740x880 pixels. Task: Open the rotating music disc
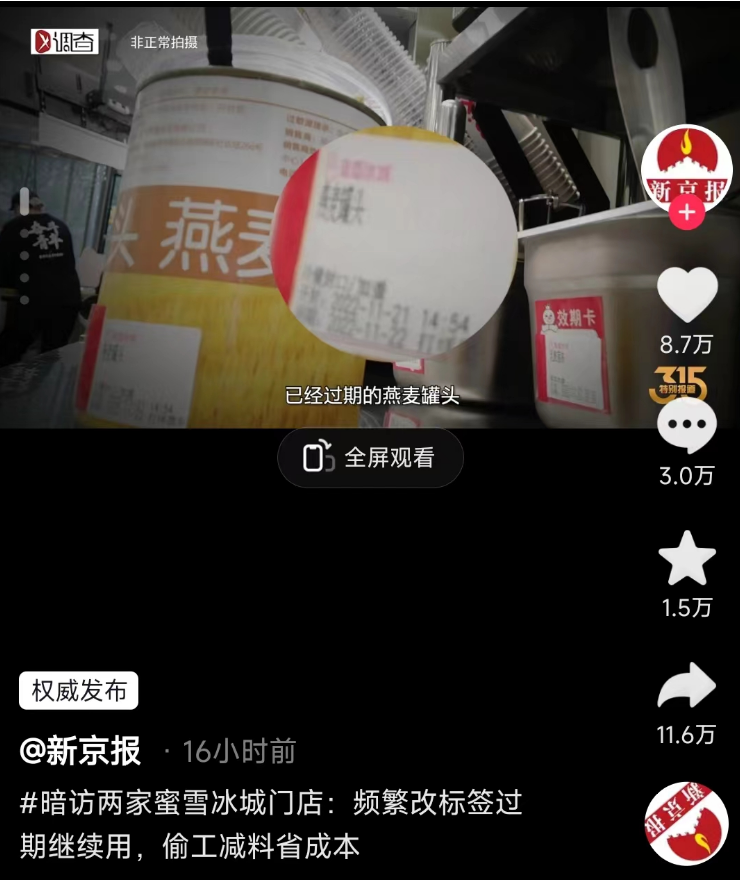pos(687,823)
